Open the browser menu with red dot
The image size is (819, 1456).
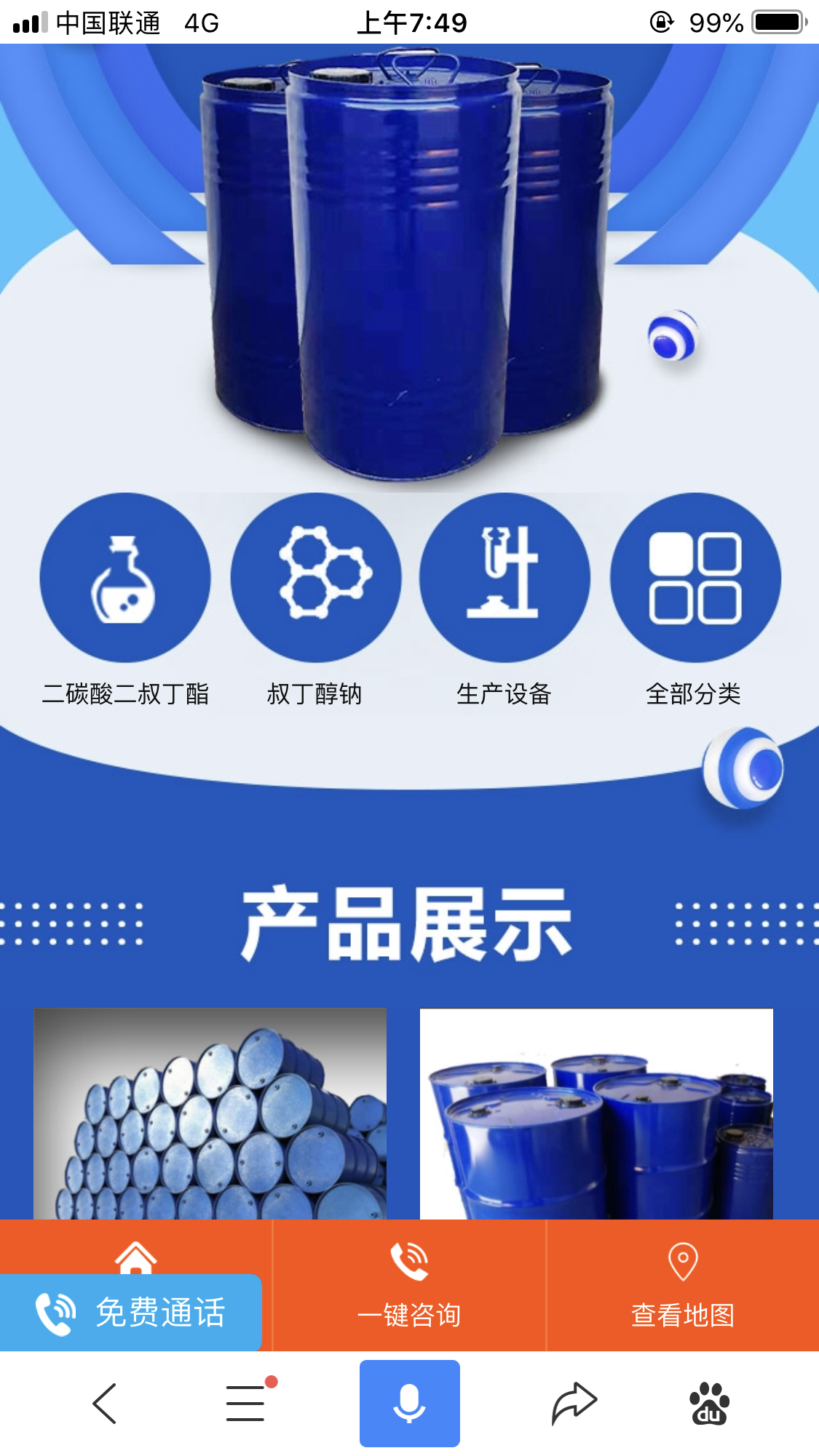pyautogui.click(x=248, y=1402)
